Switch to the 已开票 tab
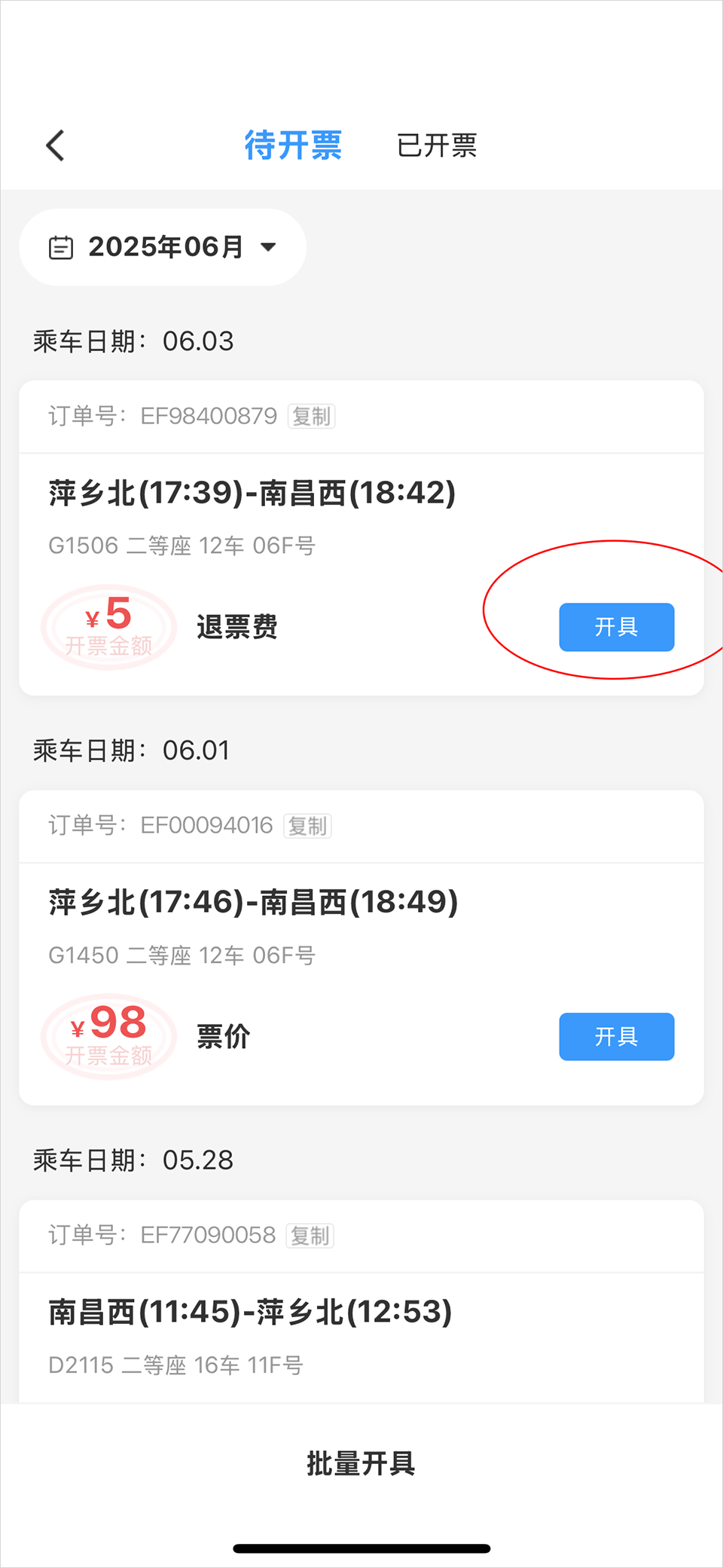Screen dimensions: 723x1568 437,145
